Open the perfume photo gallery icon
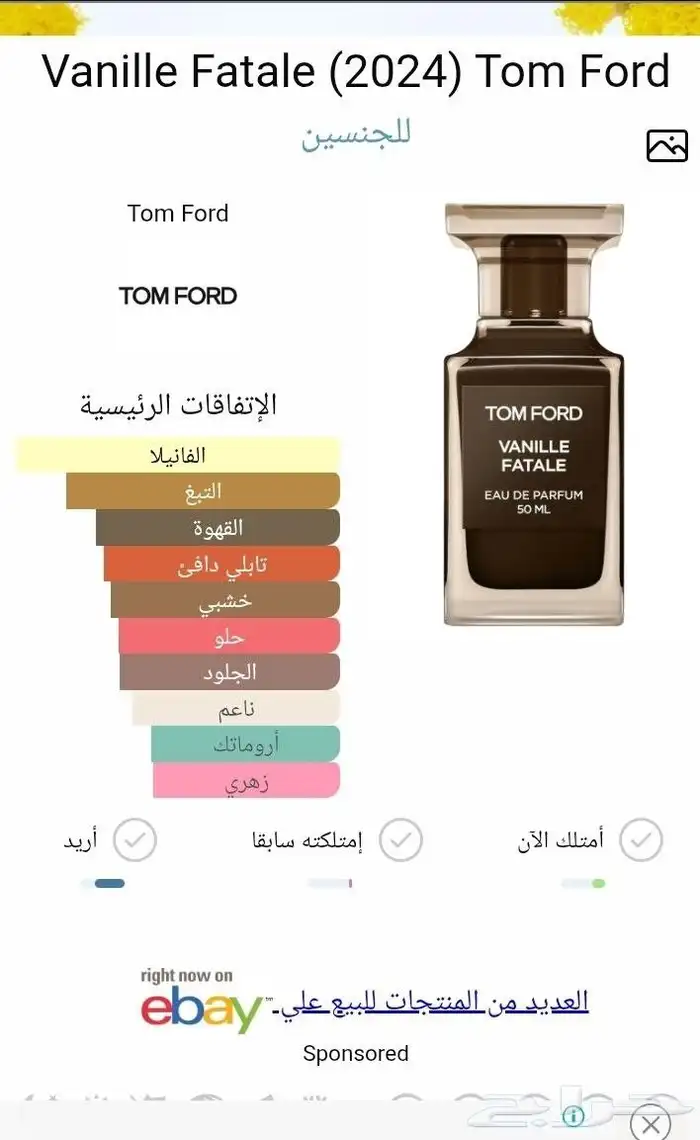 coord(667,145)
